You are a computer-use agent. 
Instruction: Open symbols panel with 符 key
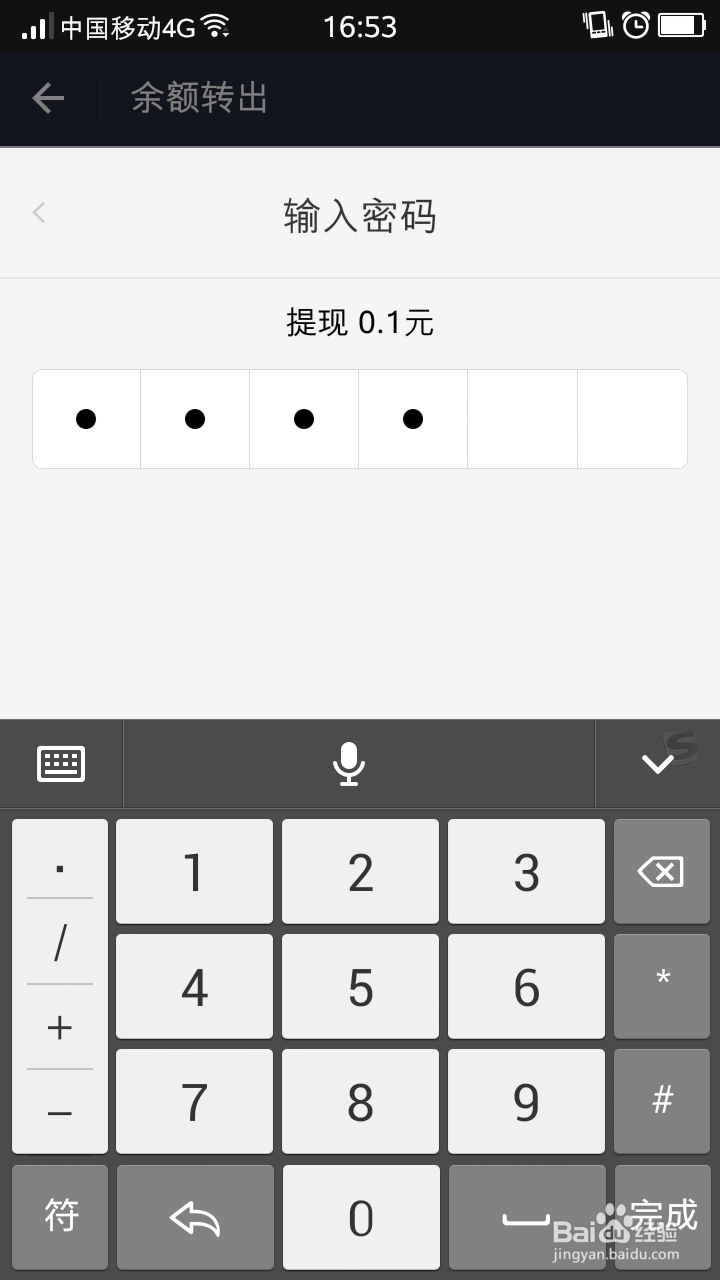pos(60,1216)
